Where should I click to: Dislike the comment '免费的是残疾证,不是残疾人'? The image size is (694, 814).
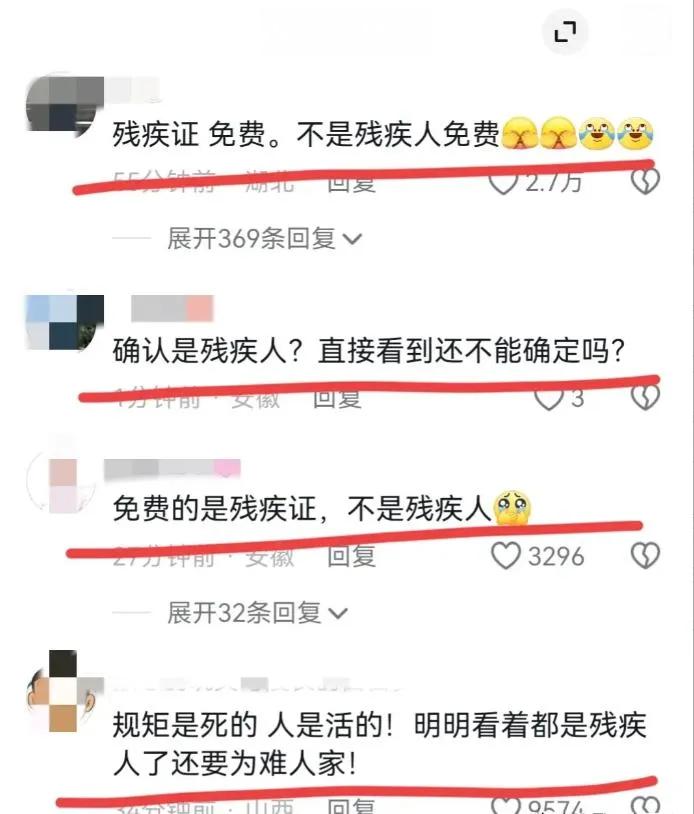(x=647, y=555)
